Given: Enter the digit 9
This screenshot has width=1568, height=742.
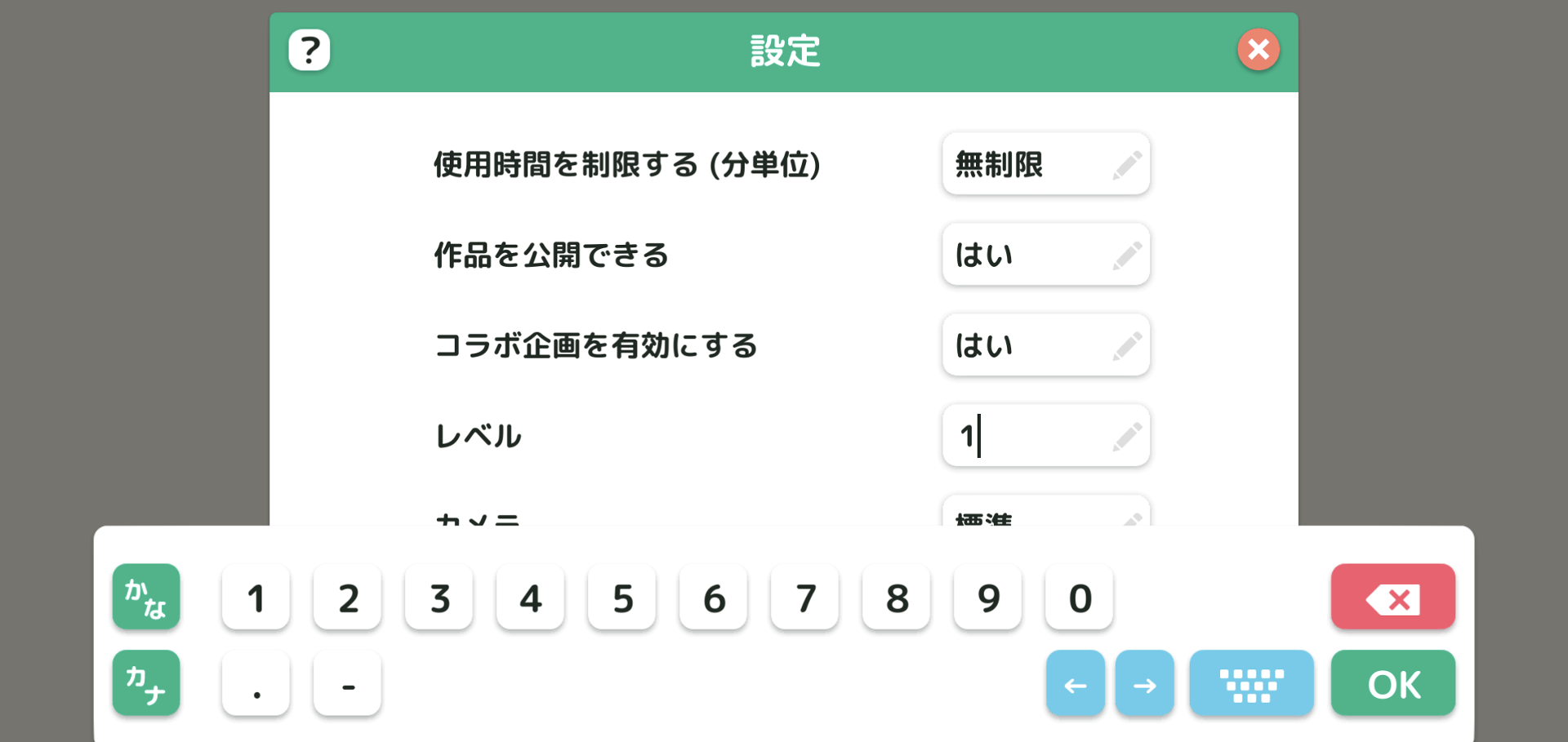Looking at the screenshot, I should point(988,598).
